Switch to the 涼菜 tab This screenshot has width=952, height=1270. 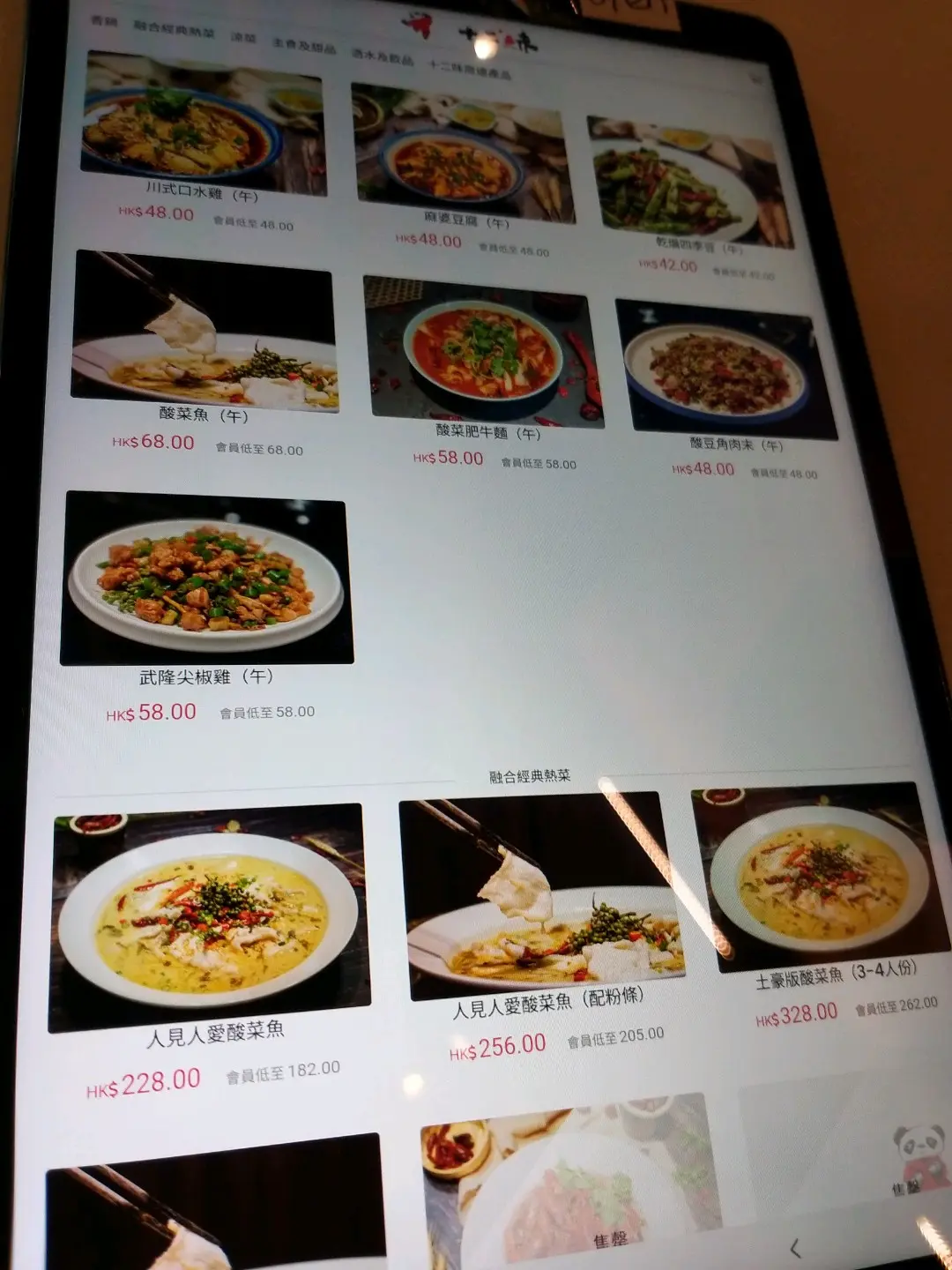pyautogui.click(x=243, y=38)
